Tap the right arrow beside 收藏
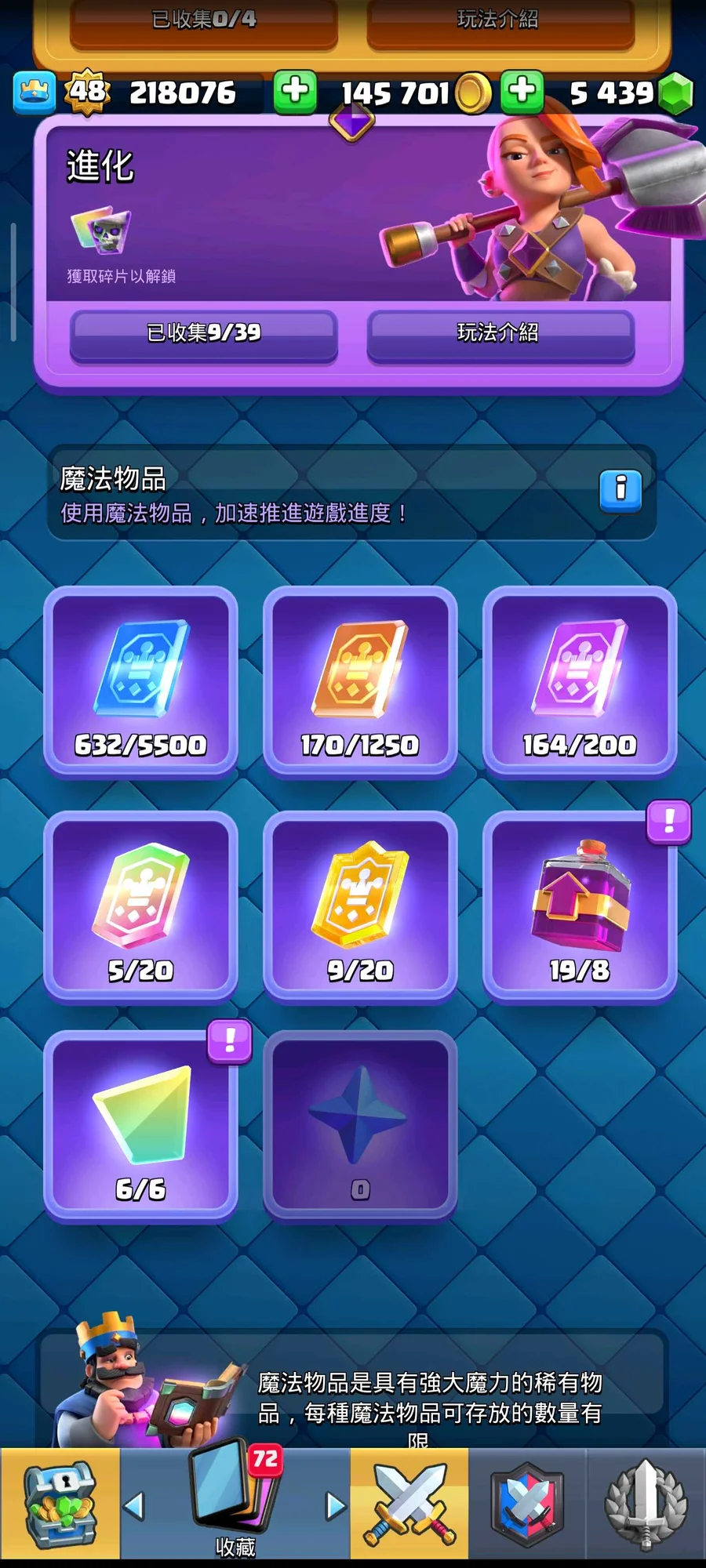The image size is (706, 1568). tap(335, 1506)
